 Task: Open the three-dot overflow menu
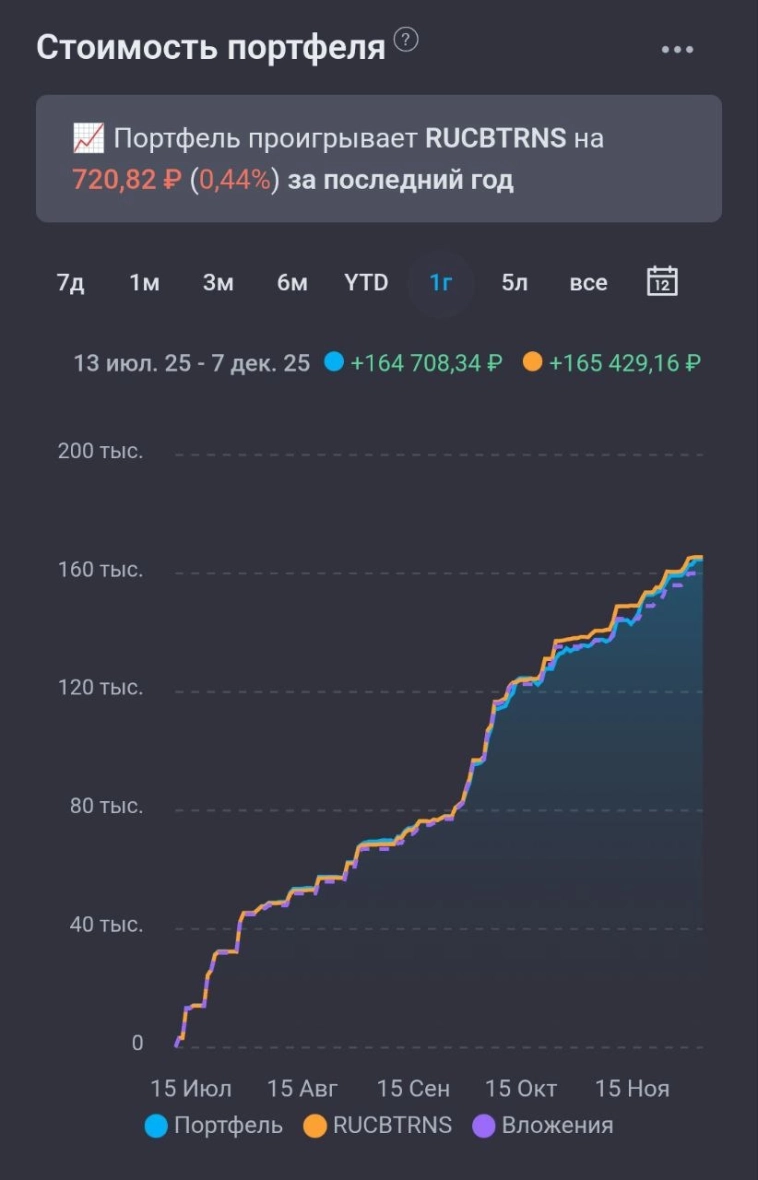(x=677, y=49)
